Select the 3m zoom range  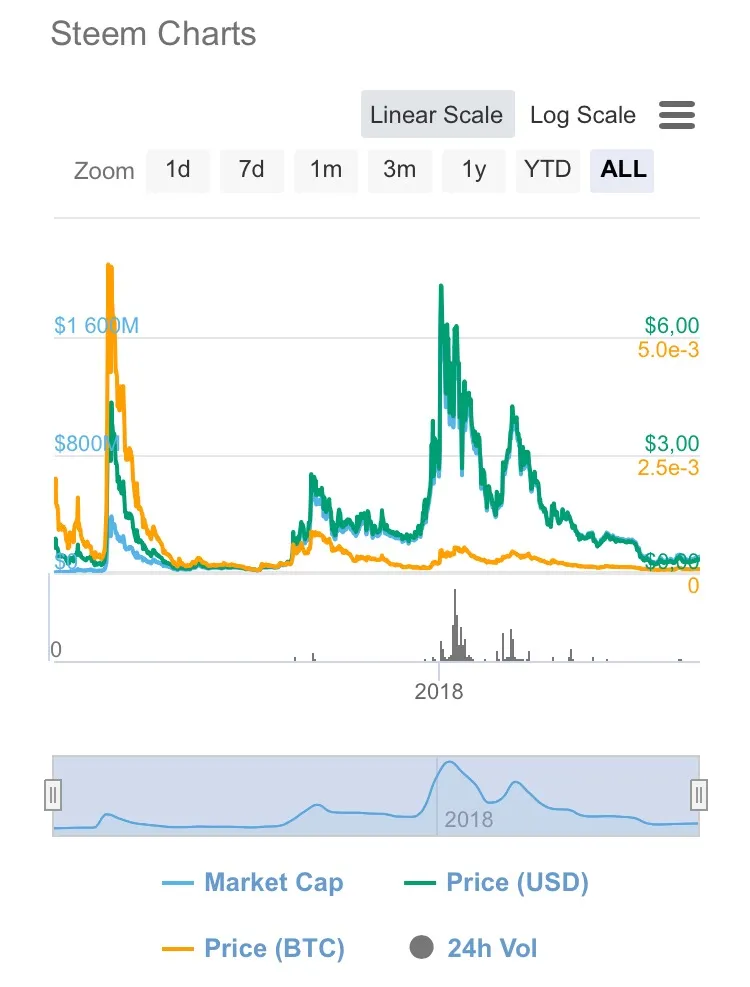tap(400, 170)
